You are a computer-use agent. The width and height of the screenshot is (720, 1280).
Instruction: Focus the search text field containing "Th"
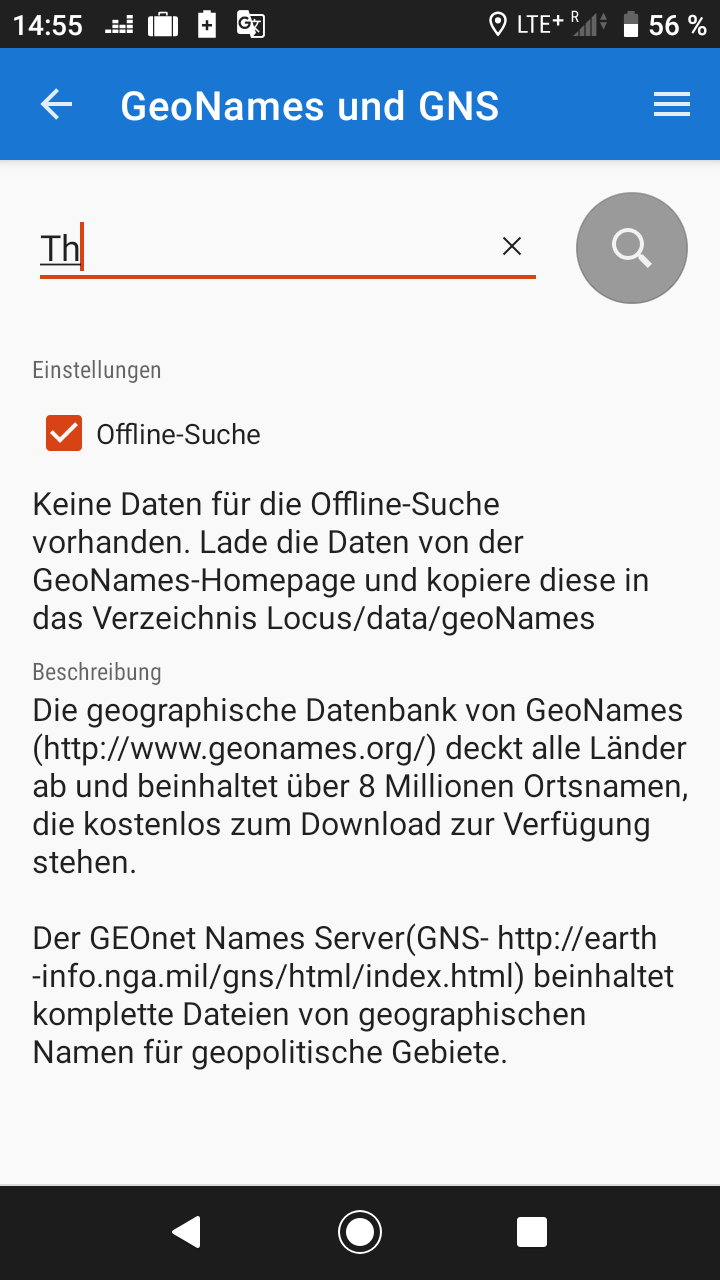click(x=260, y=248)
